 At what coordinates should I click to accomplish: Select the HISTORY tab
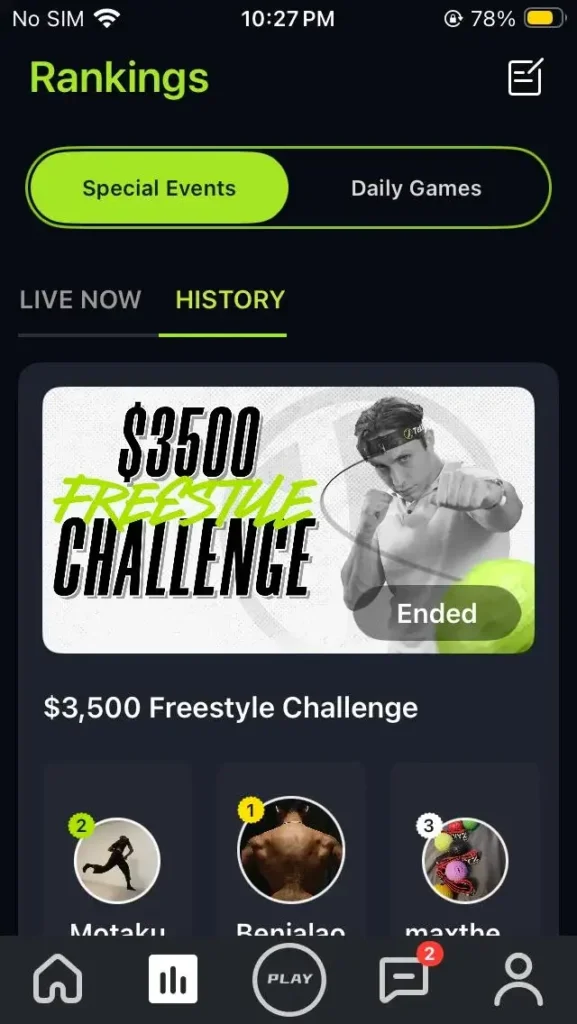230,300
